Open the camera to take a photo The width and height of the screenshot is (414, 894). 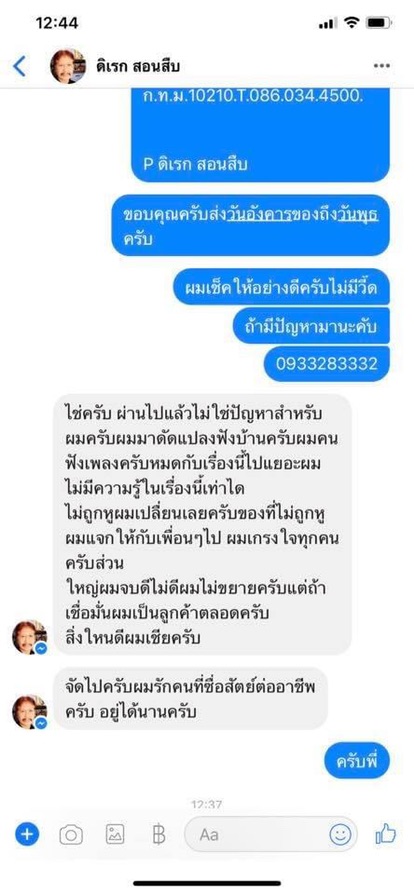pos(71,835)
